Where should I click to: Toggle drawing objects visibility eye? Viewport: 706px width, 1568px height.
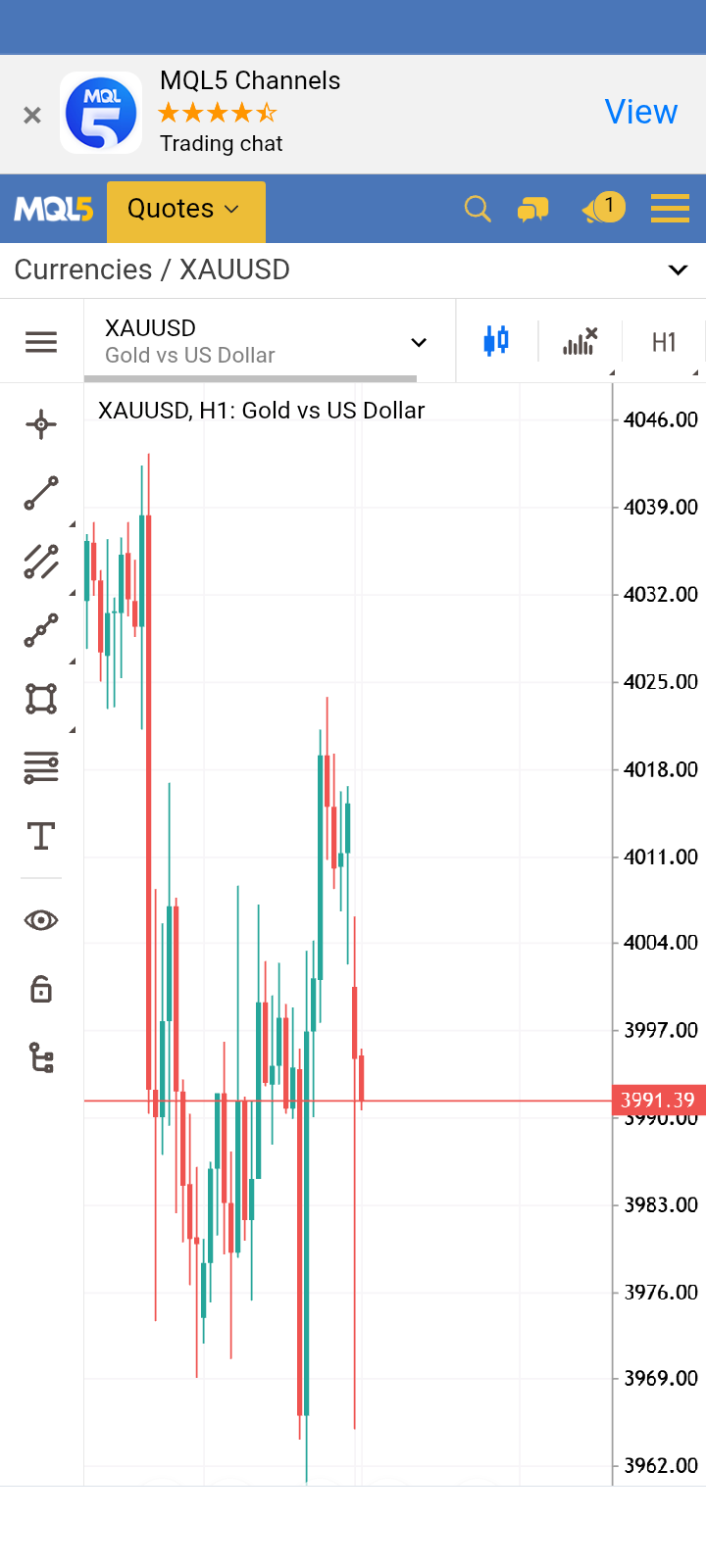(x=41, y=920)
